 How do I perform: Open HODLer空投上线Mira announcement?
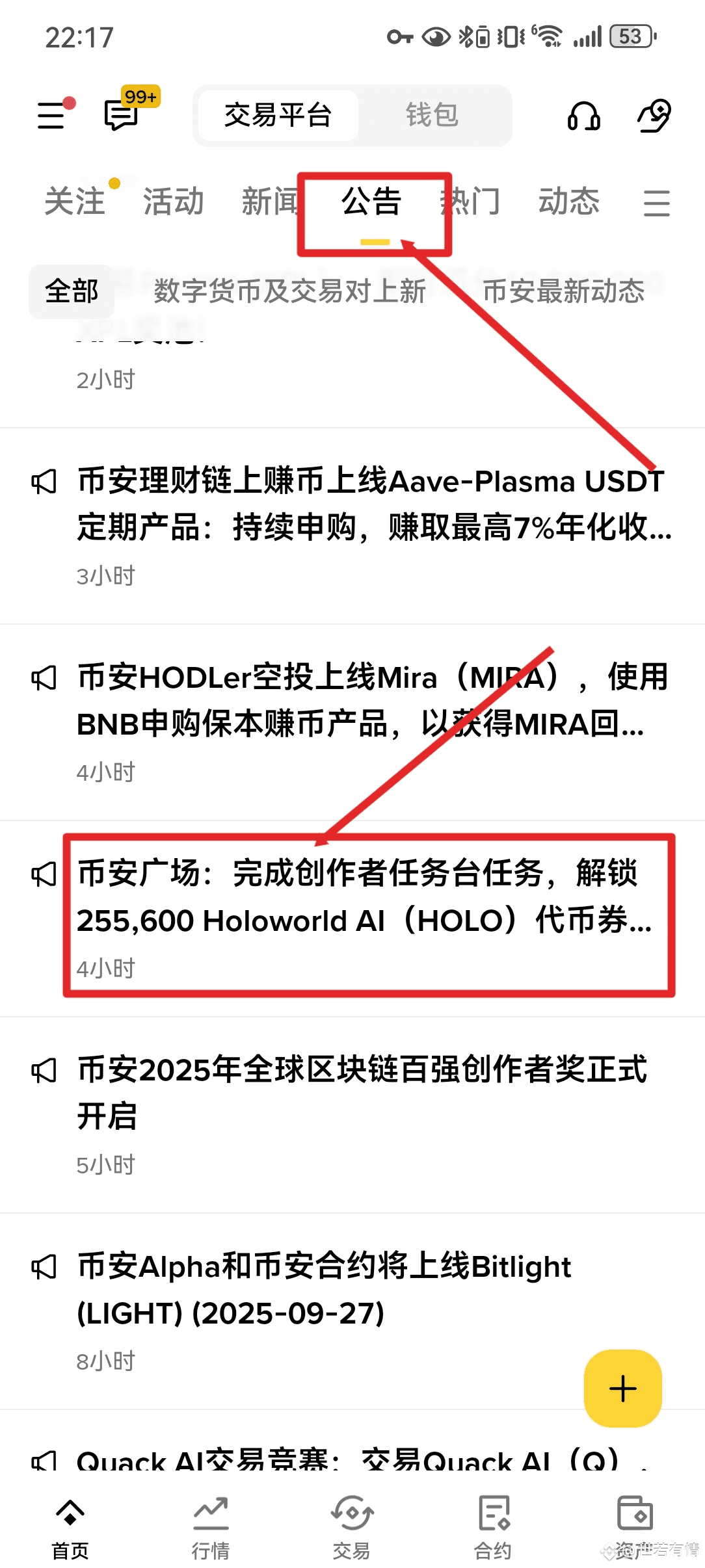[371, 701]
